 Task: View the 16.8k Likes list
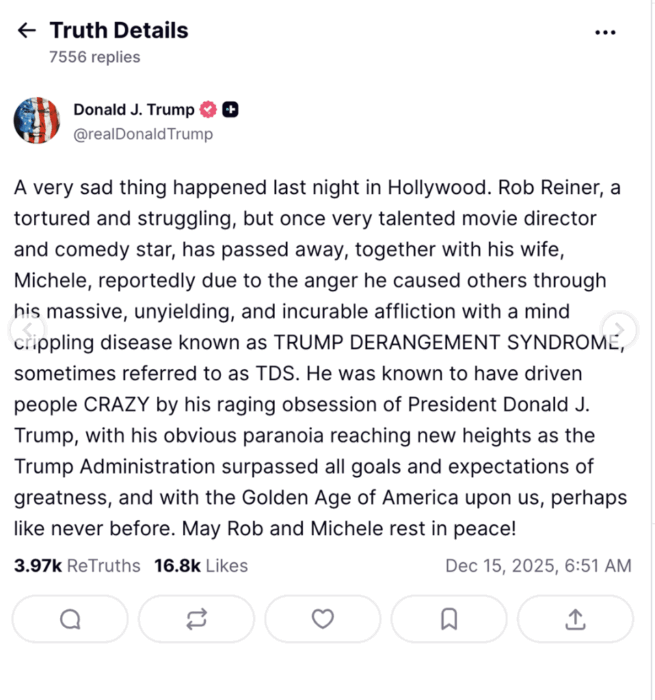tap(200, 566)
